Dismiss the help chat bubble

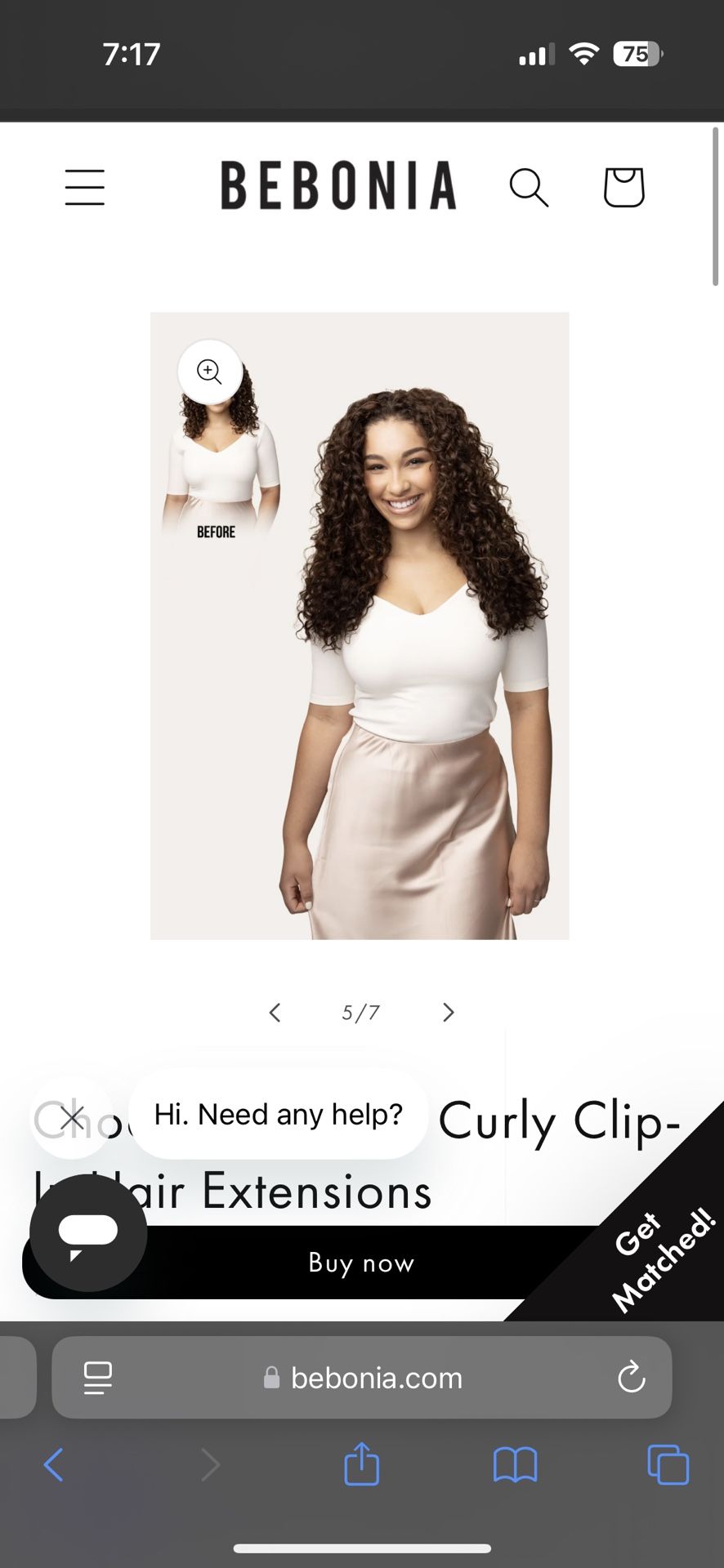click(72, 1118)
